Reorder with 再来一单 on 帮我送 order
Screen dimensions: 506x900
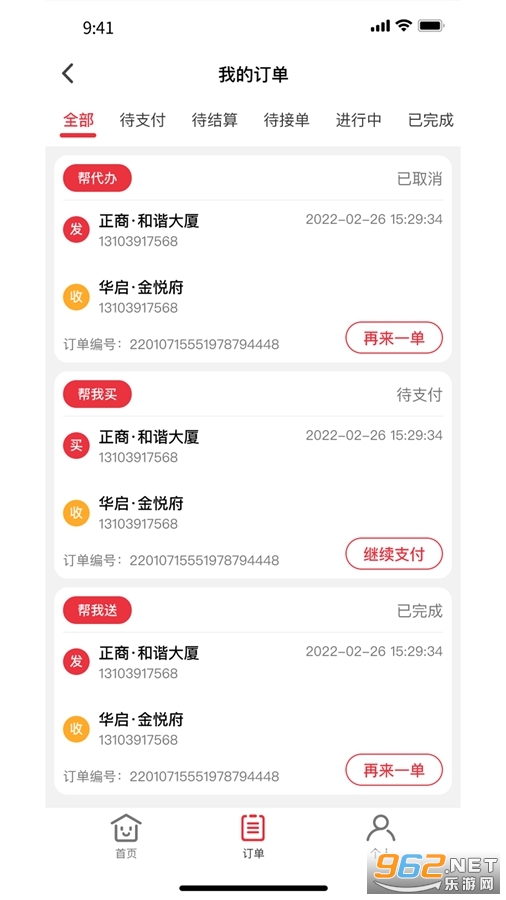click(394, 770)
